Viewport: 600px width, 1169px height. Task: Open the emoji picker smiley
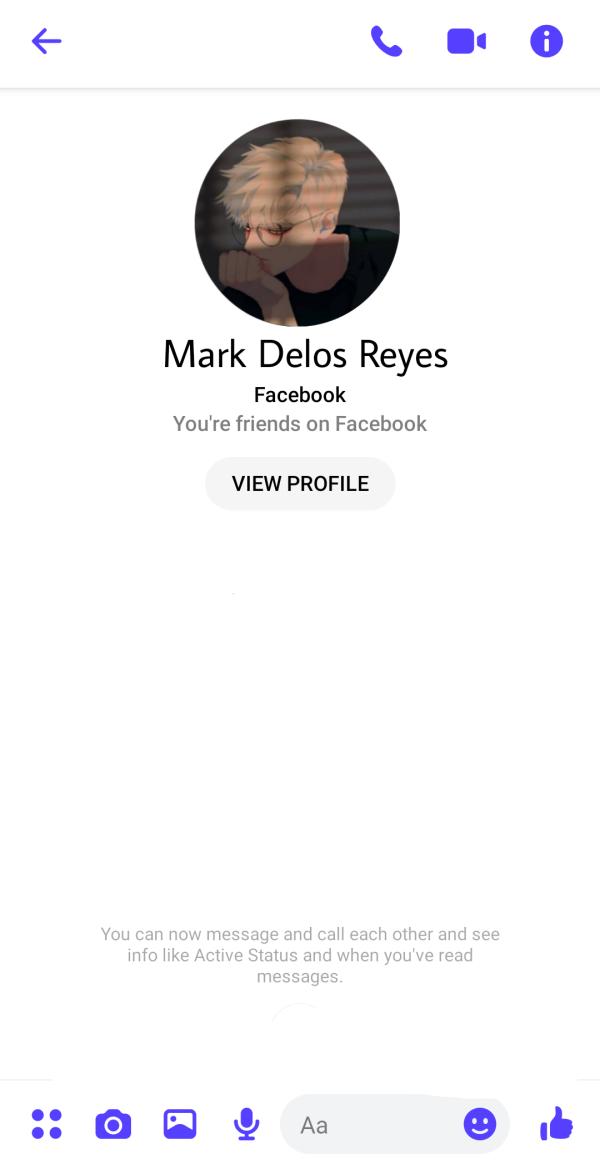coord(480,1124)
